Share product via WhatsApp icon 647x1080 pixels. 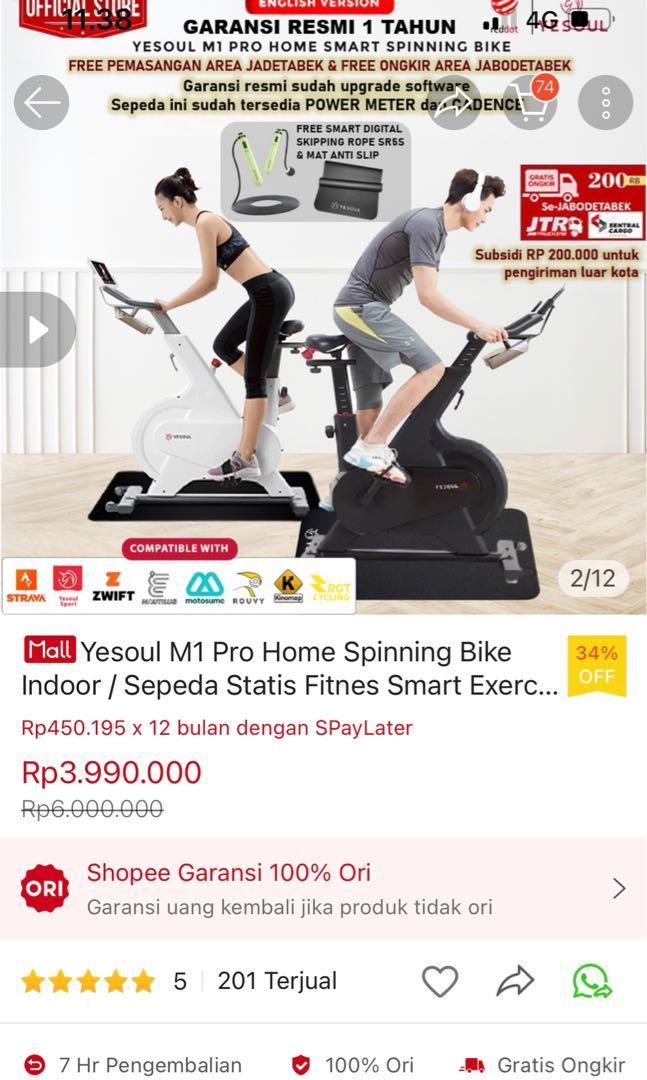tap(592, 981)
